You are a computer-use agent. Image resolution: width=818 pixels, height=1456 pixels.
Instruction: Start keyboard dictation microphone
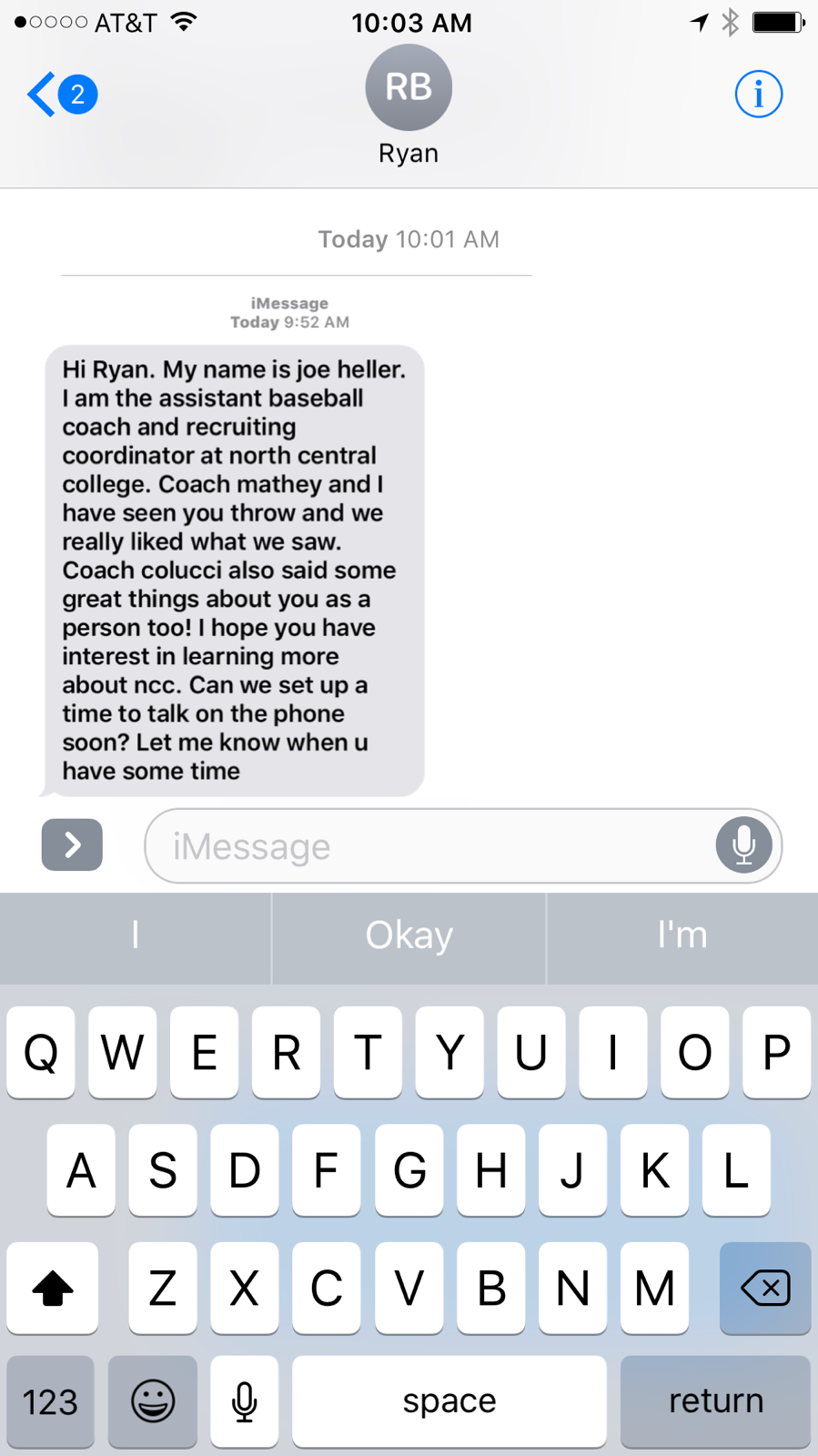244,1401
